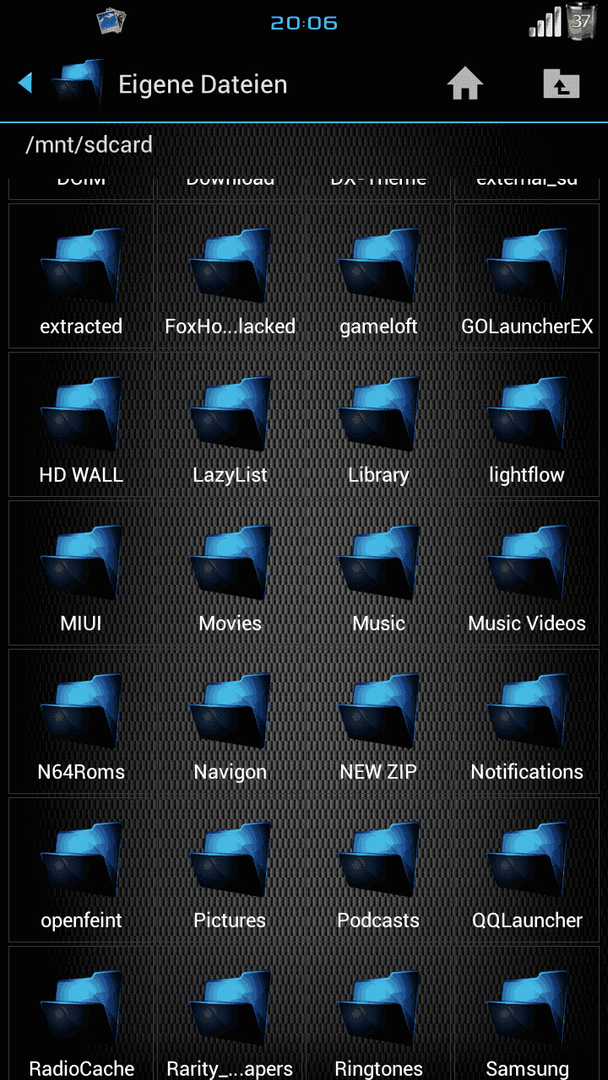Move up one folder level
This screenshot has width=608, height=1080.
pyautogui.click(x=561, y=85)
